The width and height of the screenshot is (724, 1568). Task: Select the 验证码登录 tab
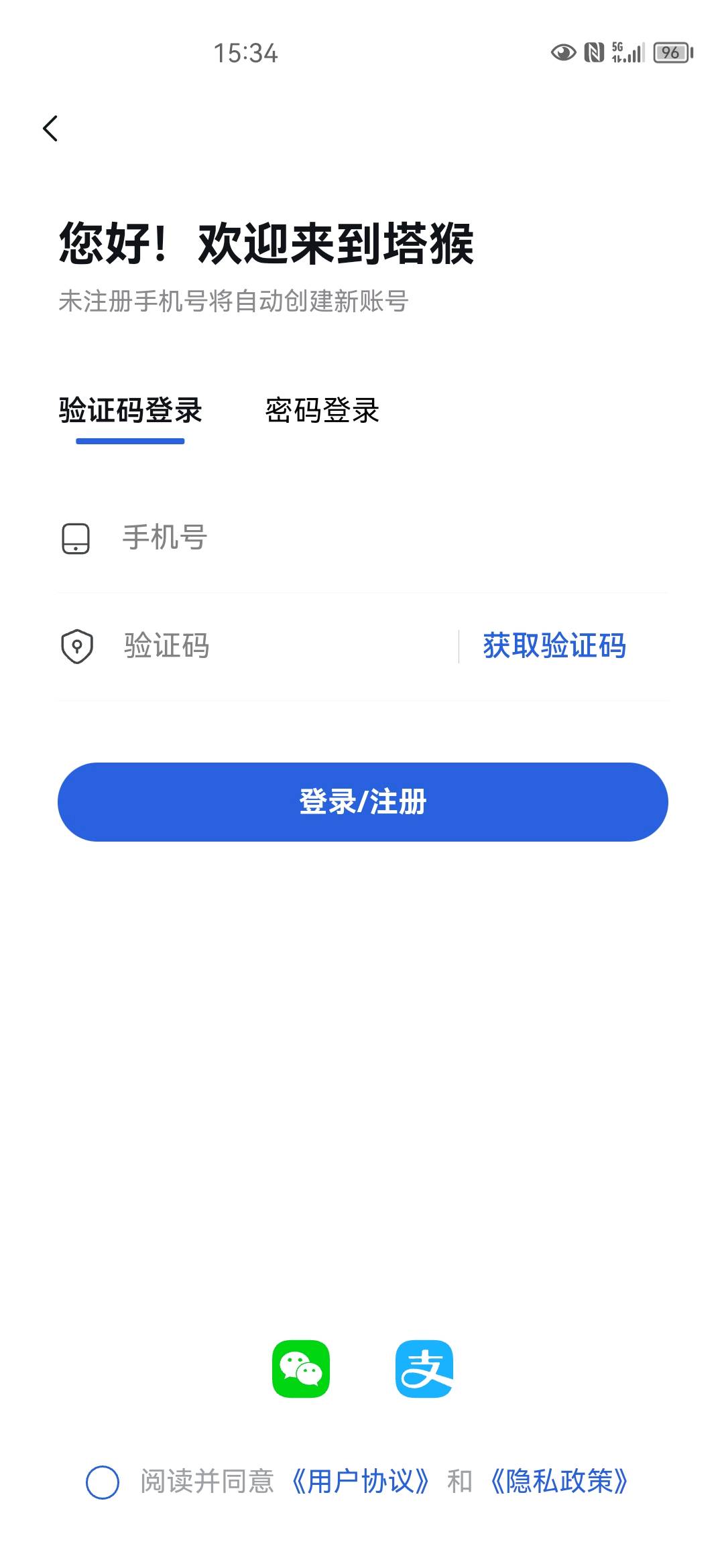[x=130, y=410]
